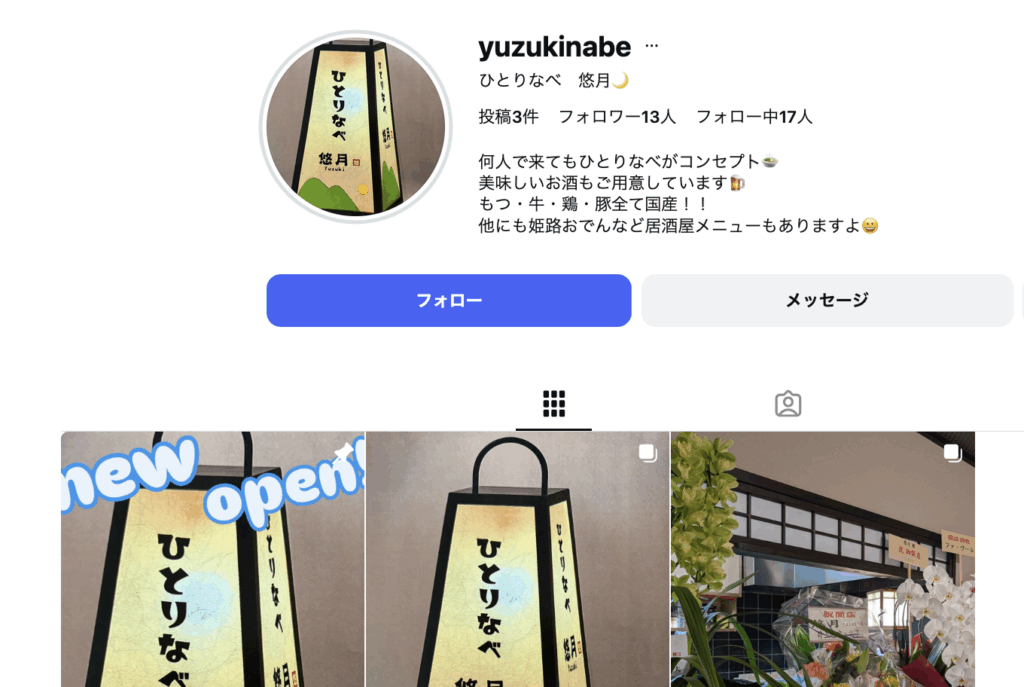
Task: Open the flowers storefront post
Action: click(822, 560)
